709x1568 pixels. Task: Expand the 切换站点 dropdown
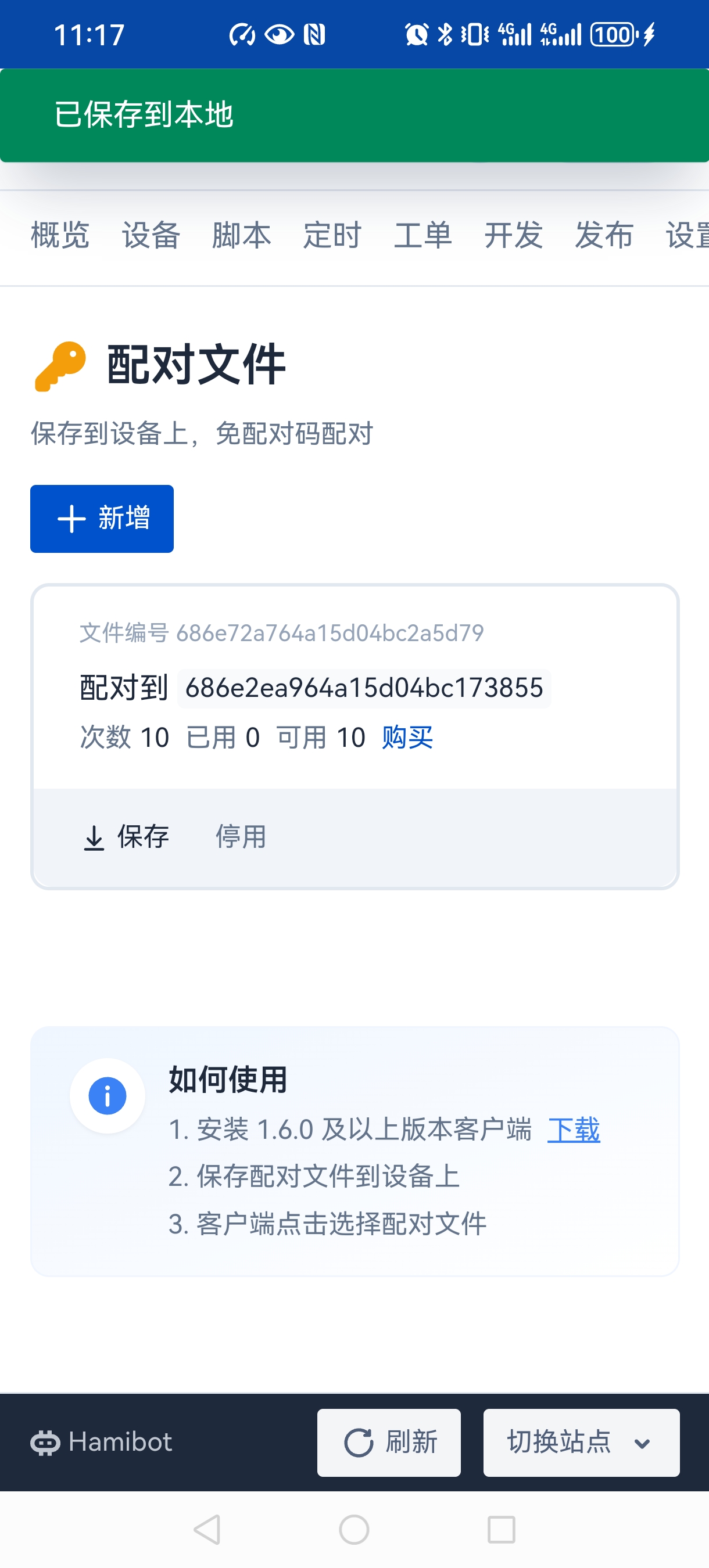point(581,1443)
